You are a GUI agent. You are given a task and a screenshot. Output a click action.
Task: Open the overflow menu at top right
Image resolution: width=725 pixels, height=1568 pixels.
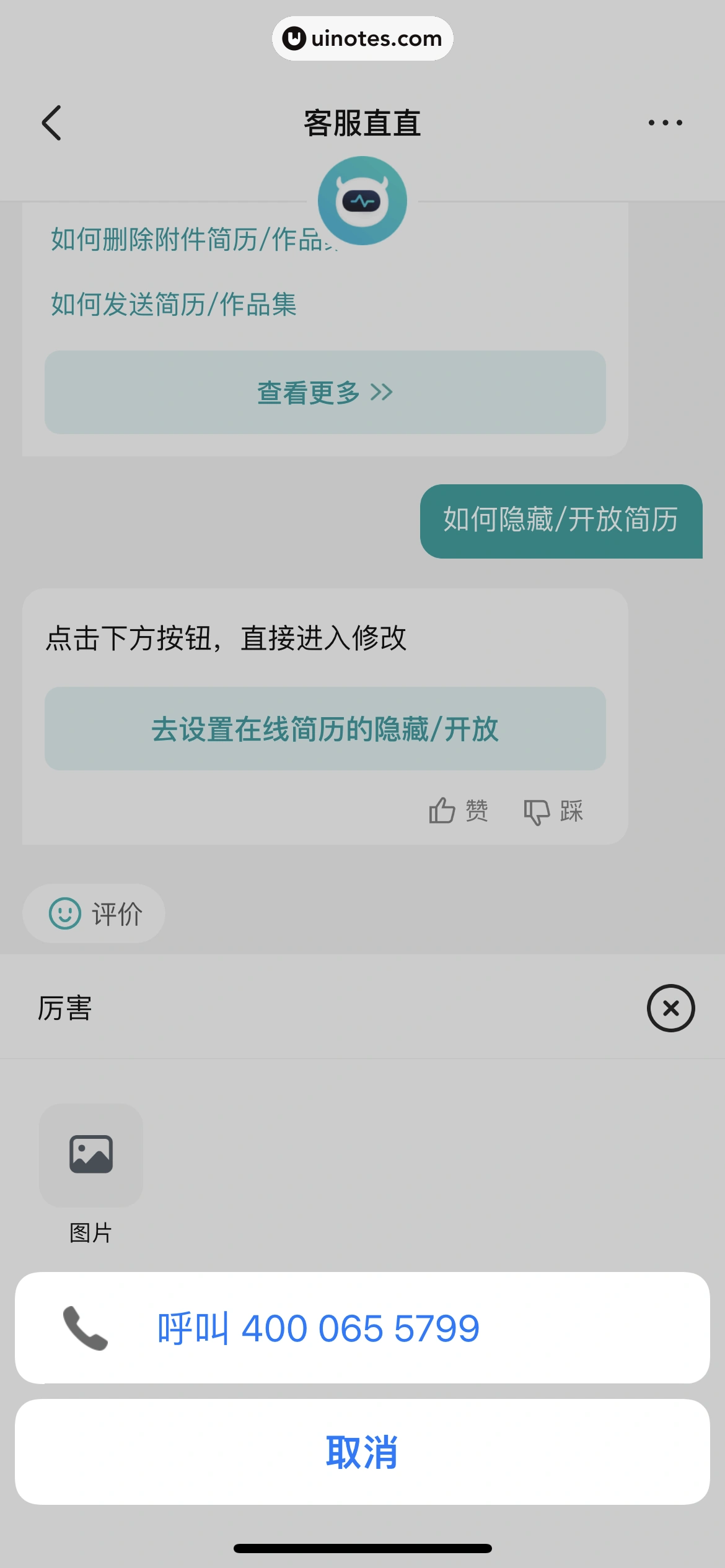coord(664,123)
